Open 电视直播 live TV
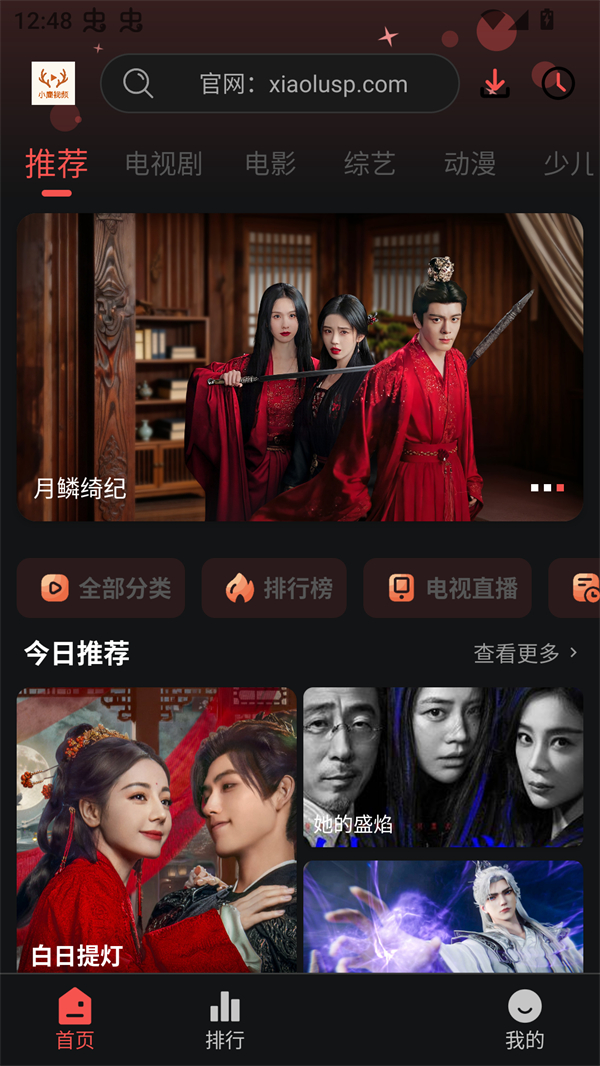Screen dimensions: 600x1066 [447, 588]
